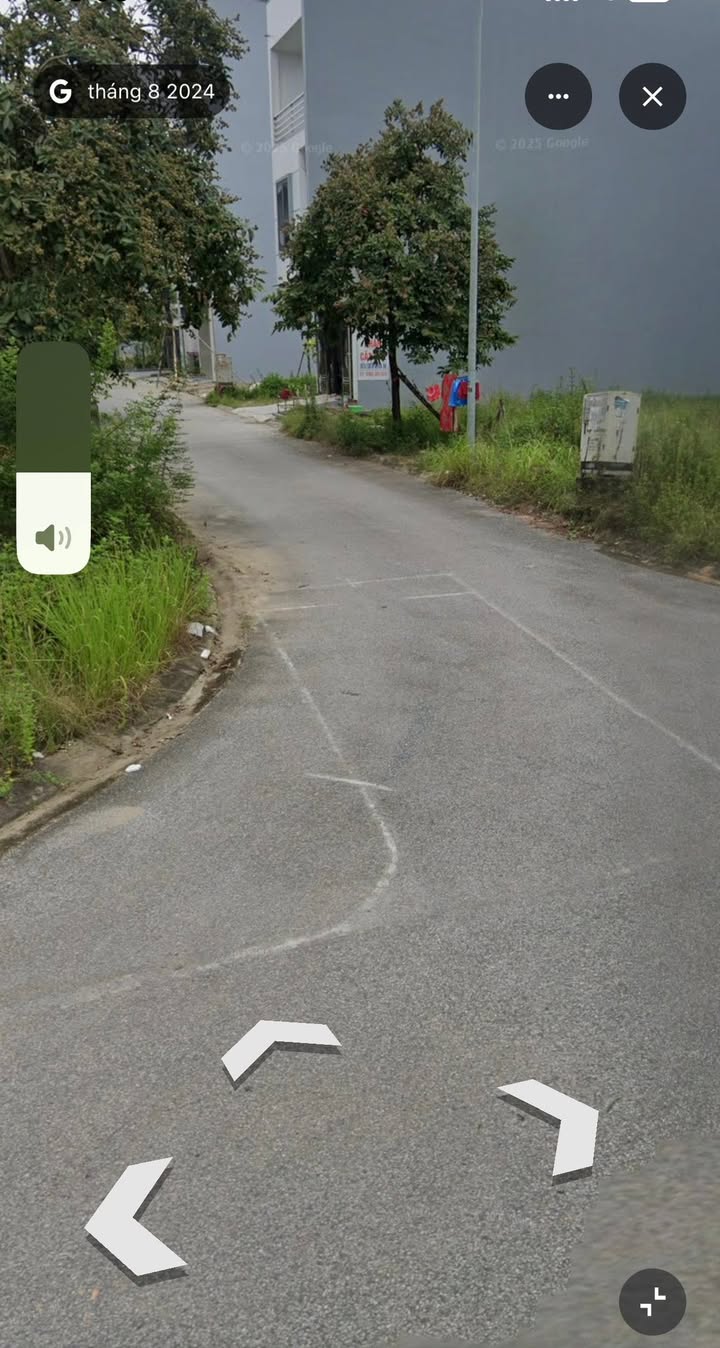
Task: Move toward the left navigation arrow
Action: coord(133,1220)
